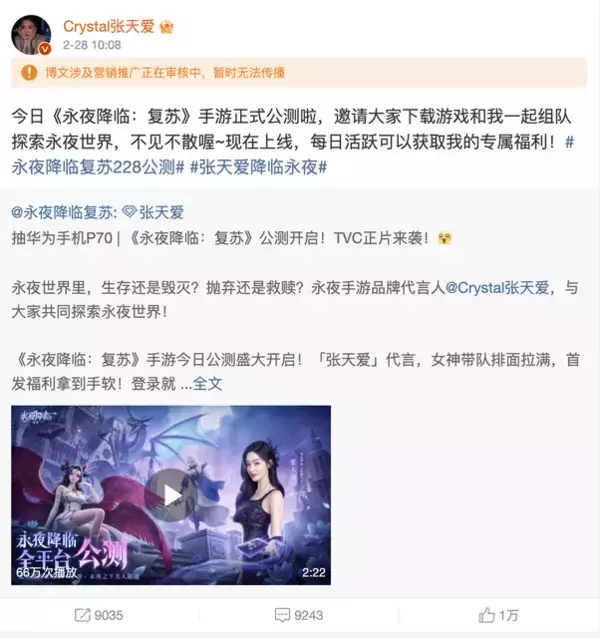Open Crystal张天爱's profile avatar
600x638 pixels.
tap(31, 33)
